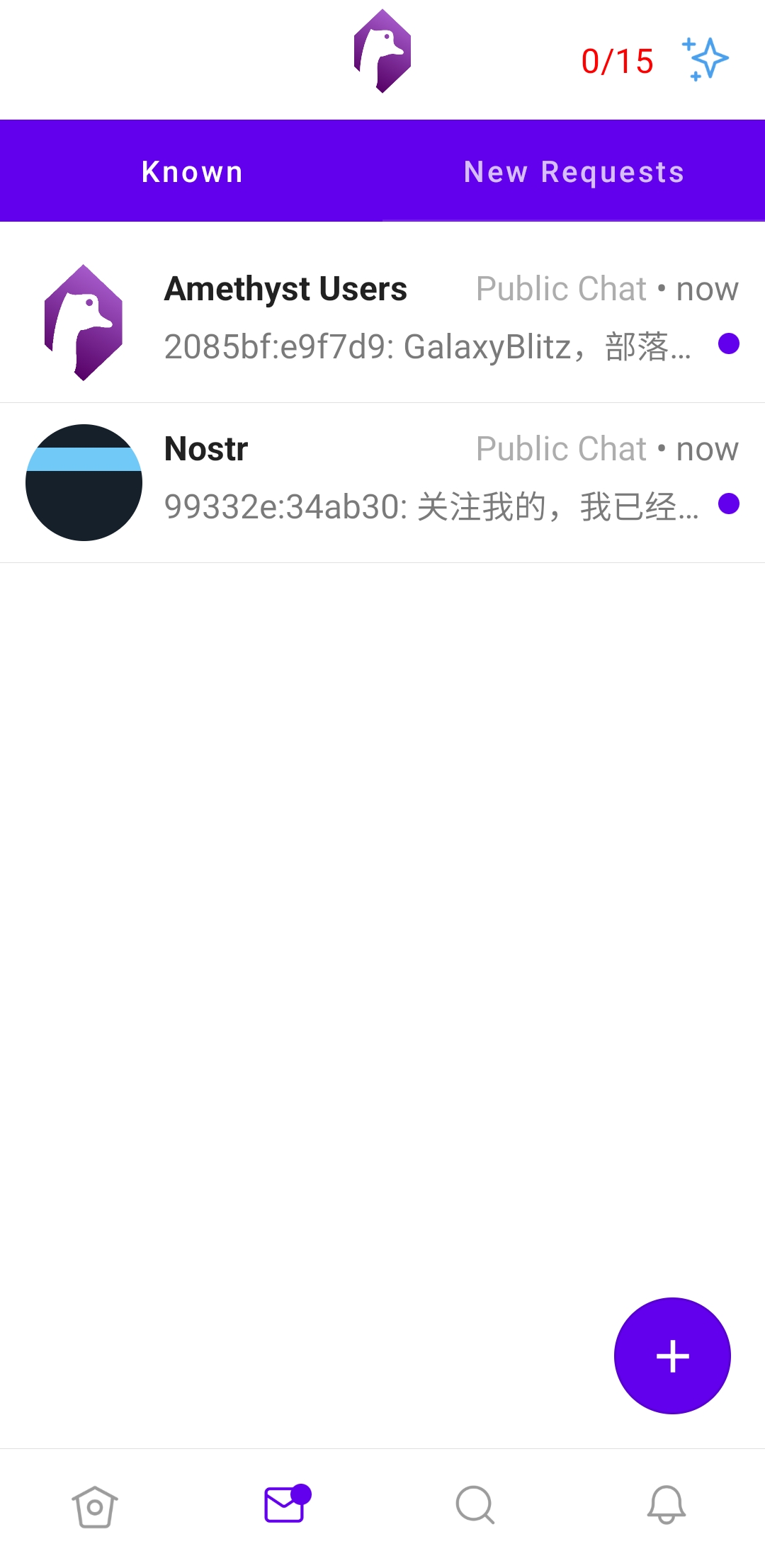
Task: Tap the Amethyst Users chat avatar
Action: pyautogui.click(x=83, y=320)
